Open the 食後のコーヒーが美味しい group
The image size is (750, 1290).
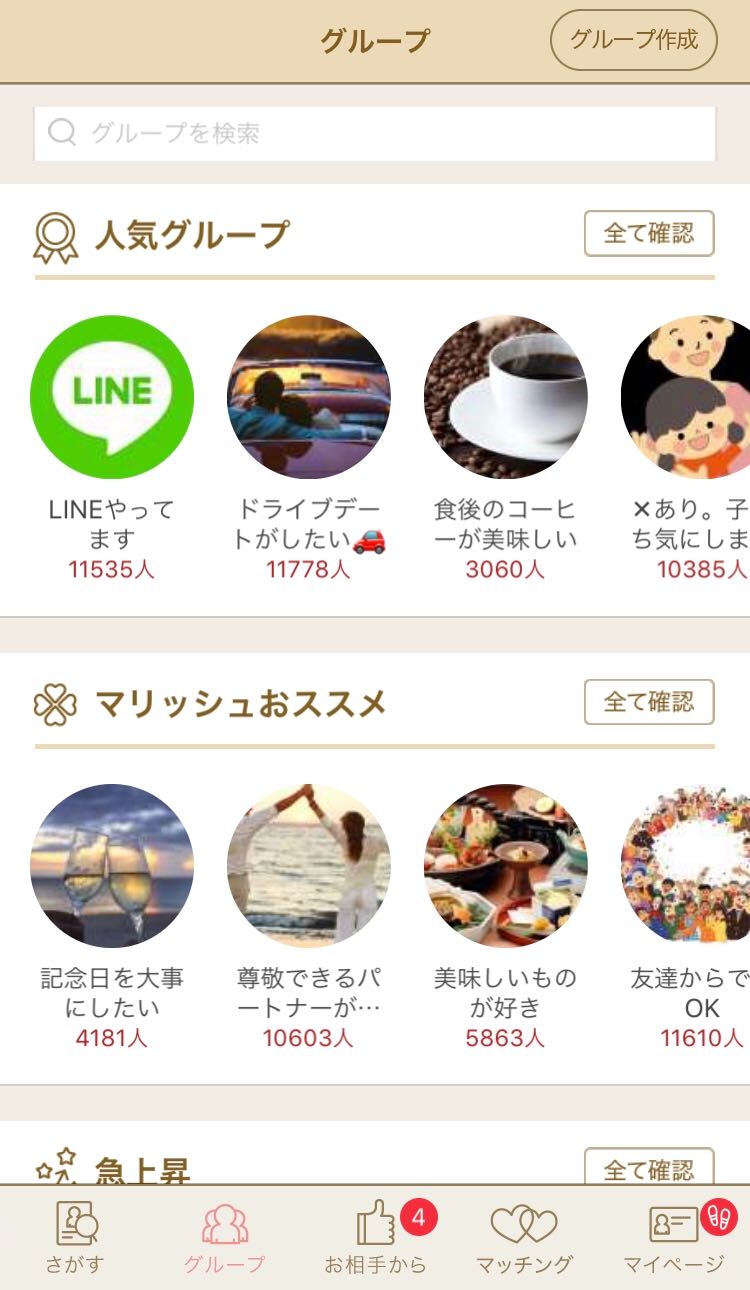click(x=505, y=397)
